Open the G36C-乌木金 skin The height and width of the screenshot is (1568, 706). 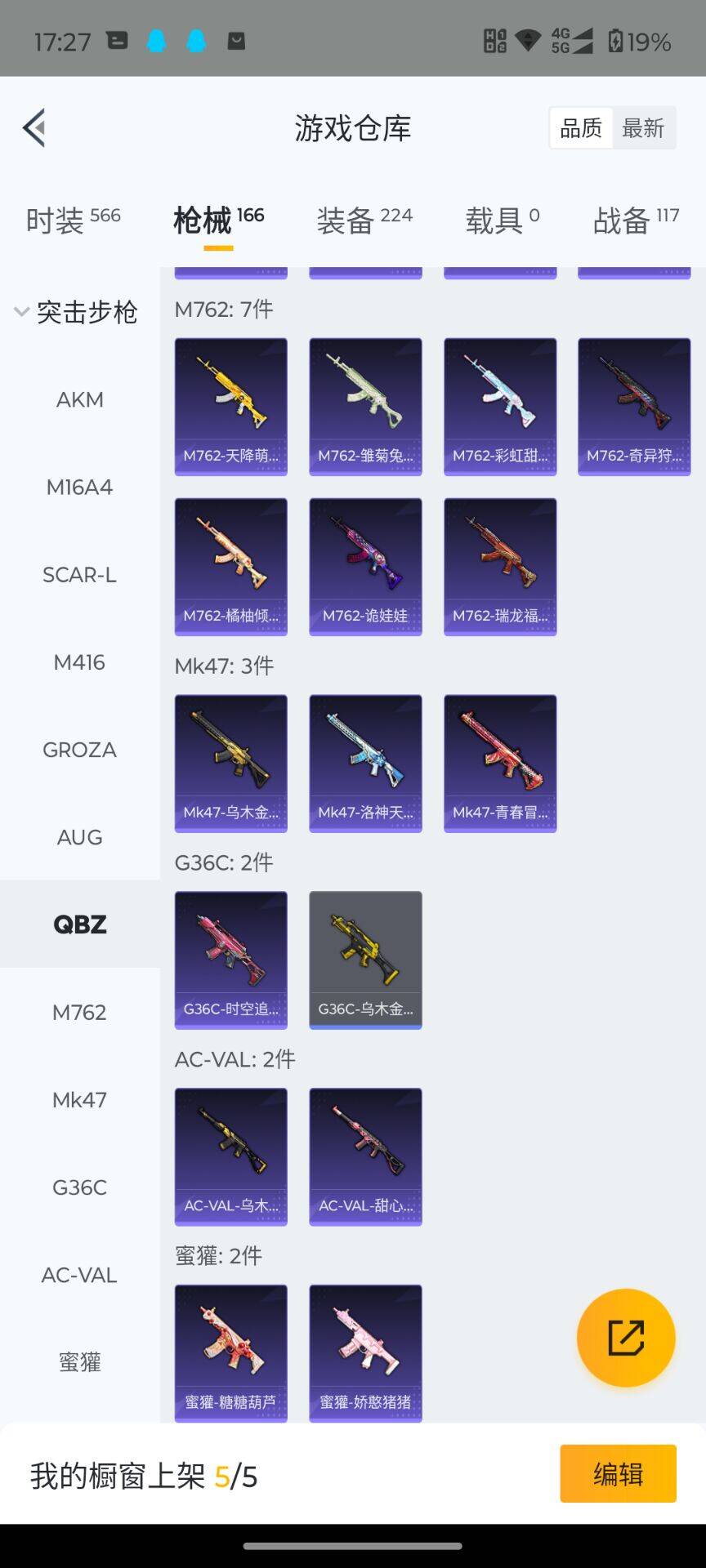[365, 960]
